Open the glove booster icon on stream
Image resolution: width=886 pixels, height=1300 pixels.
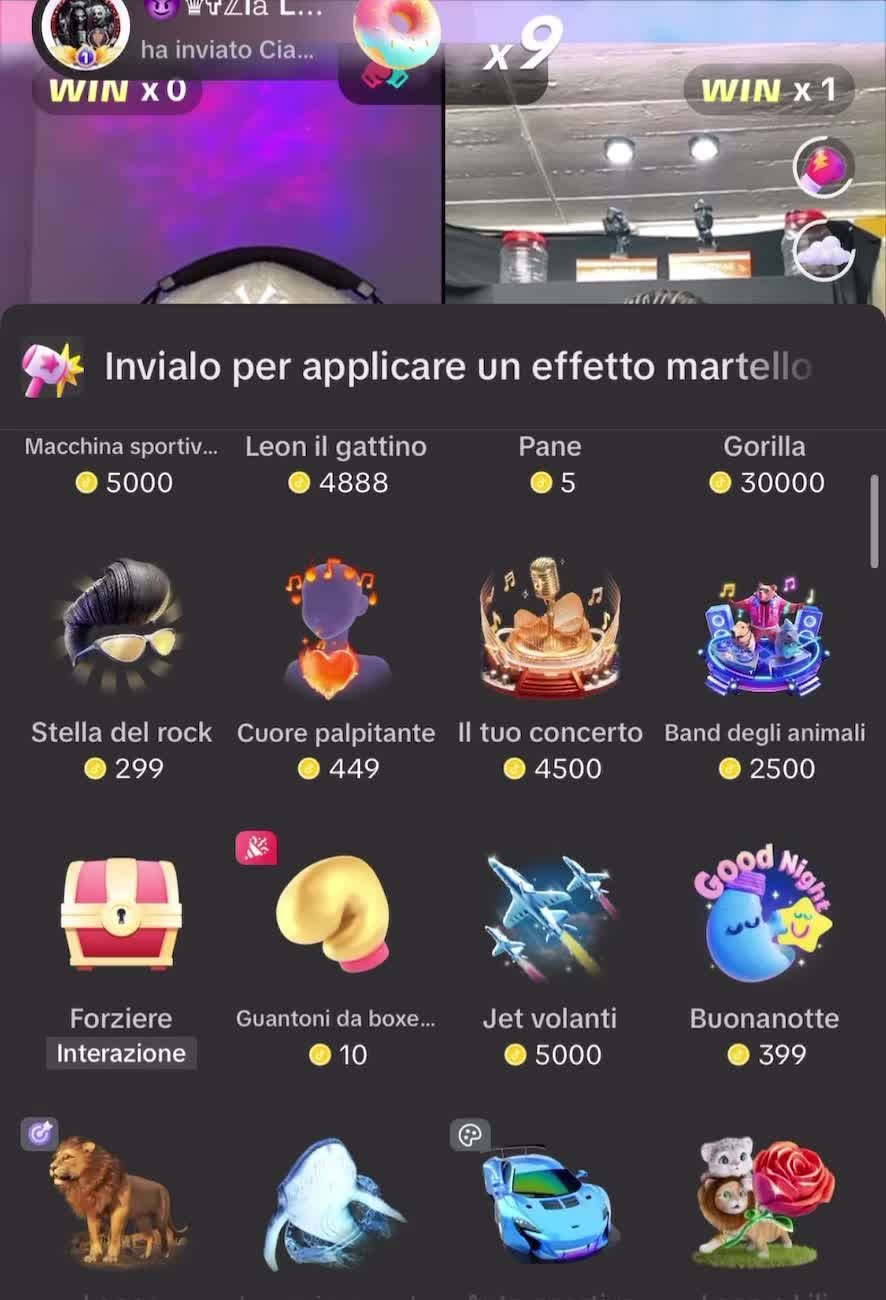(822, 167)
